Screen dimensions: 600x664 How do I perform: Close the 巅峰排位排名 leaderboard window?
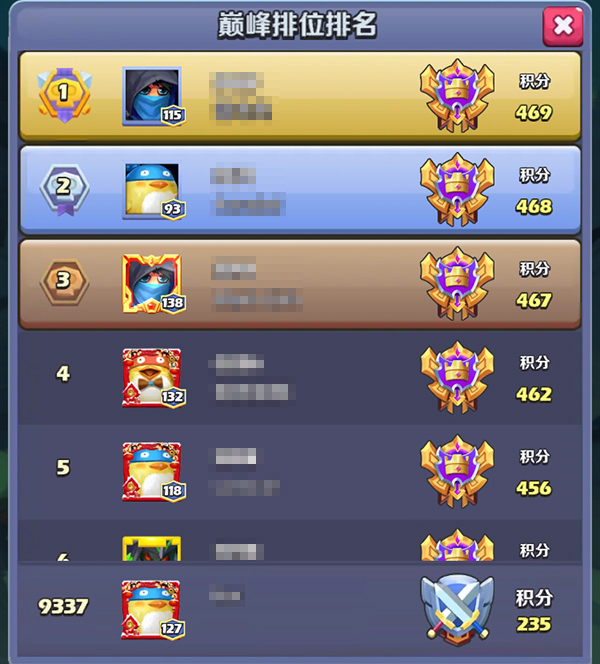[x=563, y=27]
